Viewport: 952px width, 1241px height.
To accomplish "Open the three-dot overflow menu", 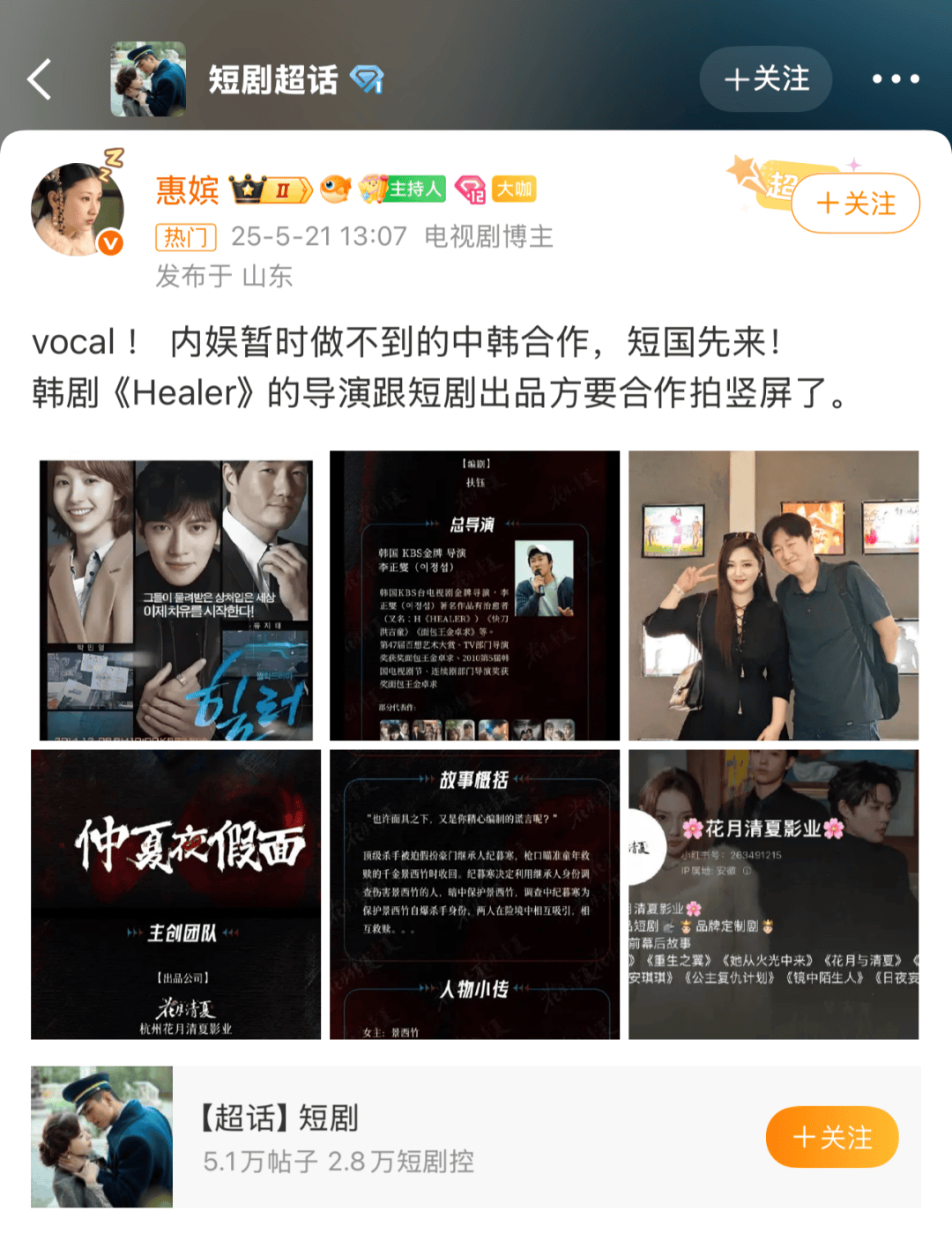I will pos(896,79).
